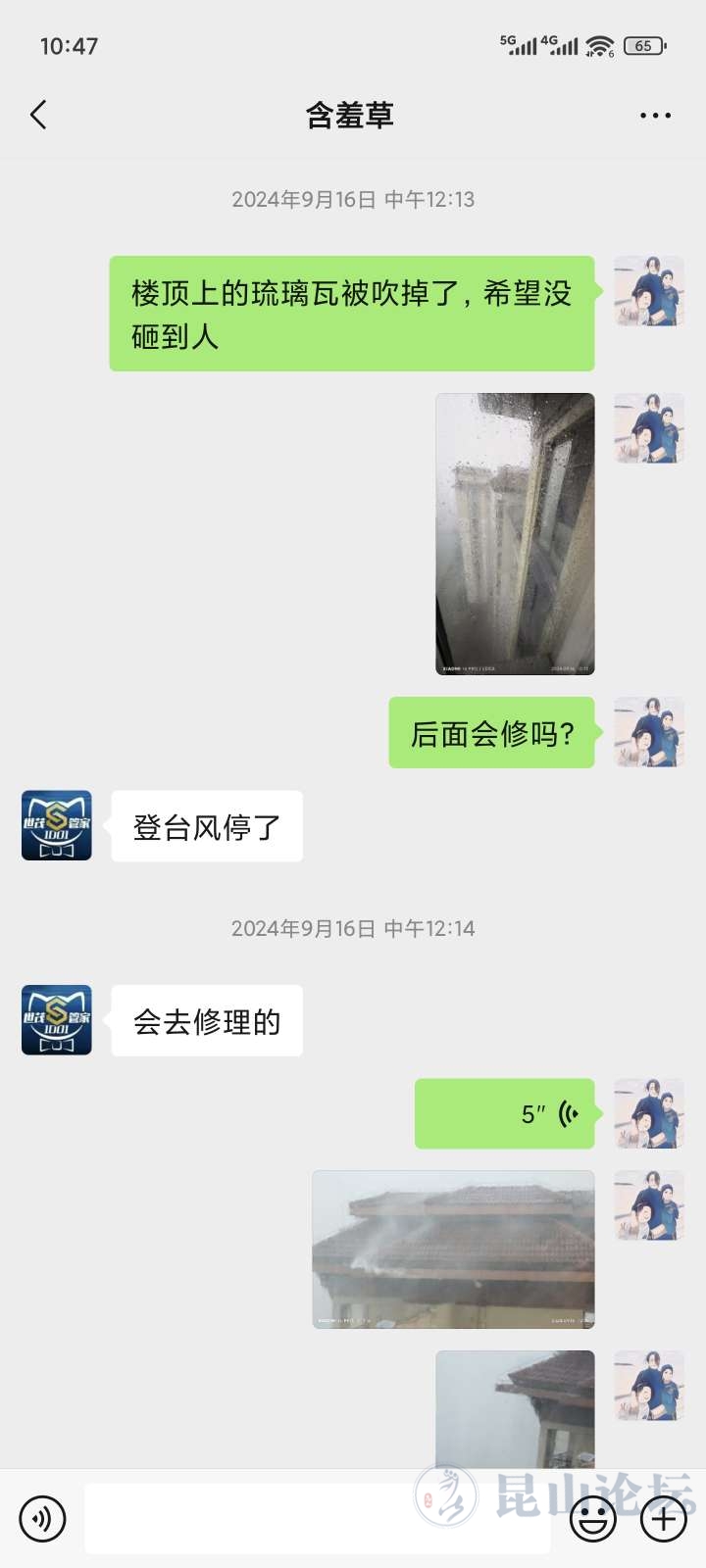Image resolution: width=706 pixels, height=1568 pixels.
Task: Tap my avatar beside 后面会修吗?
Action: (648, 732)
